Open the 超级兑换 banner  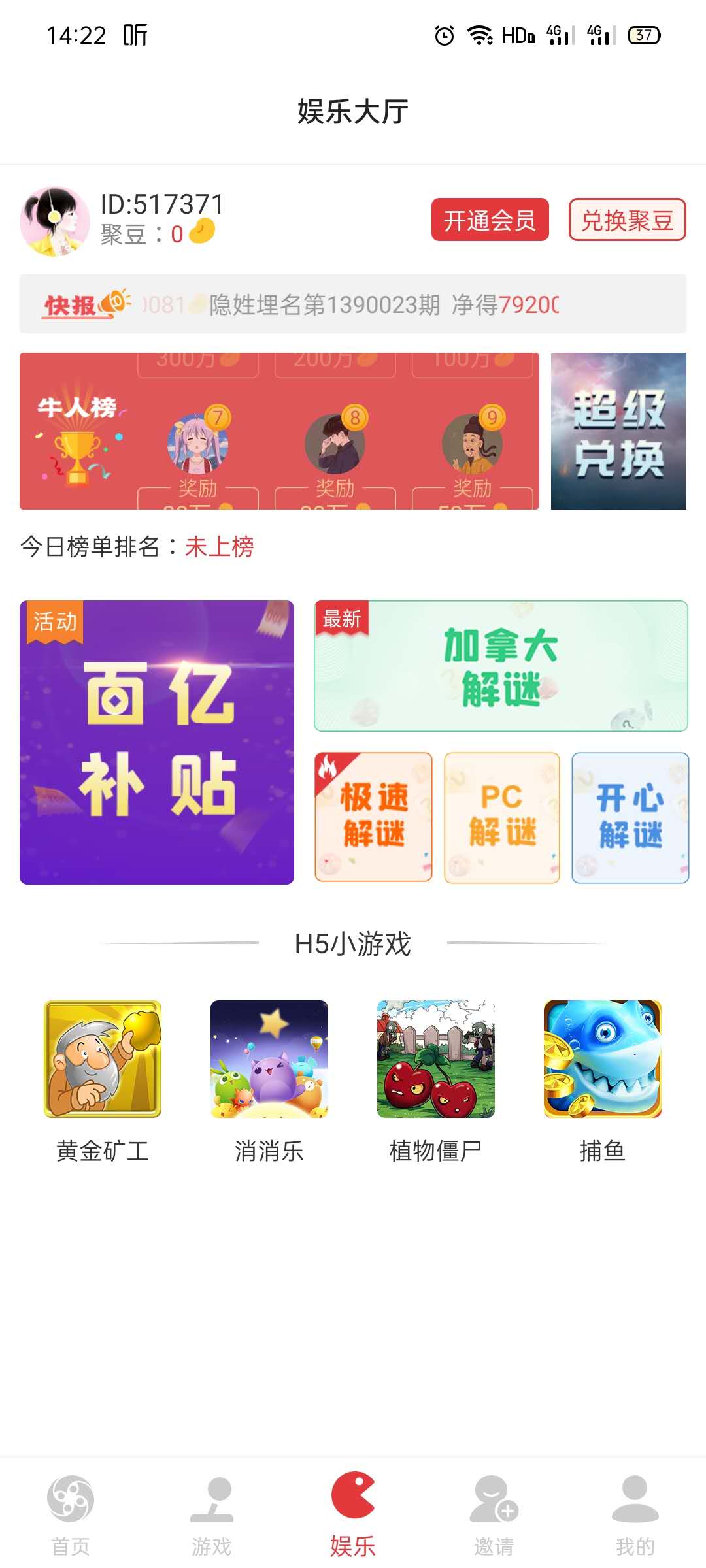[x=618, y=431]
